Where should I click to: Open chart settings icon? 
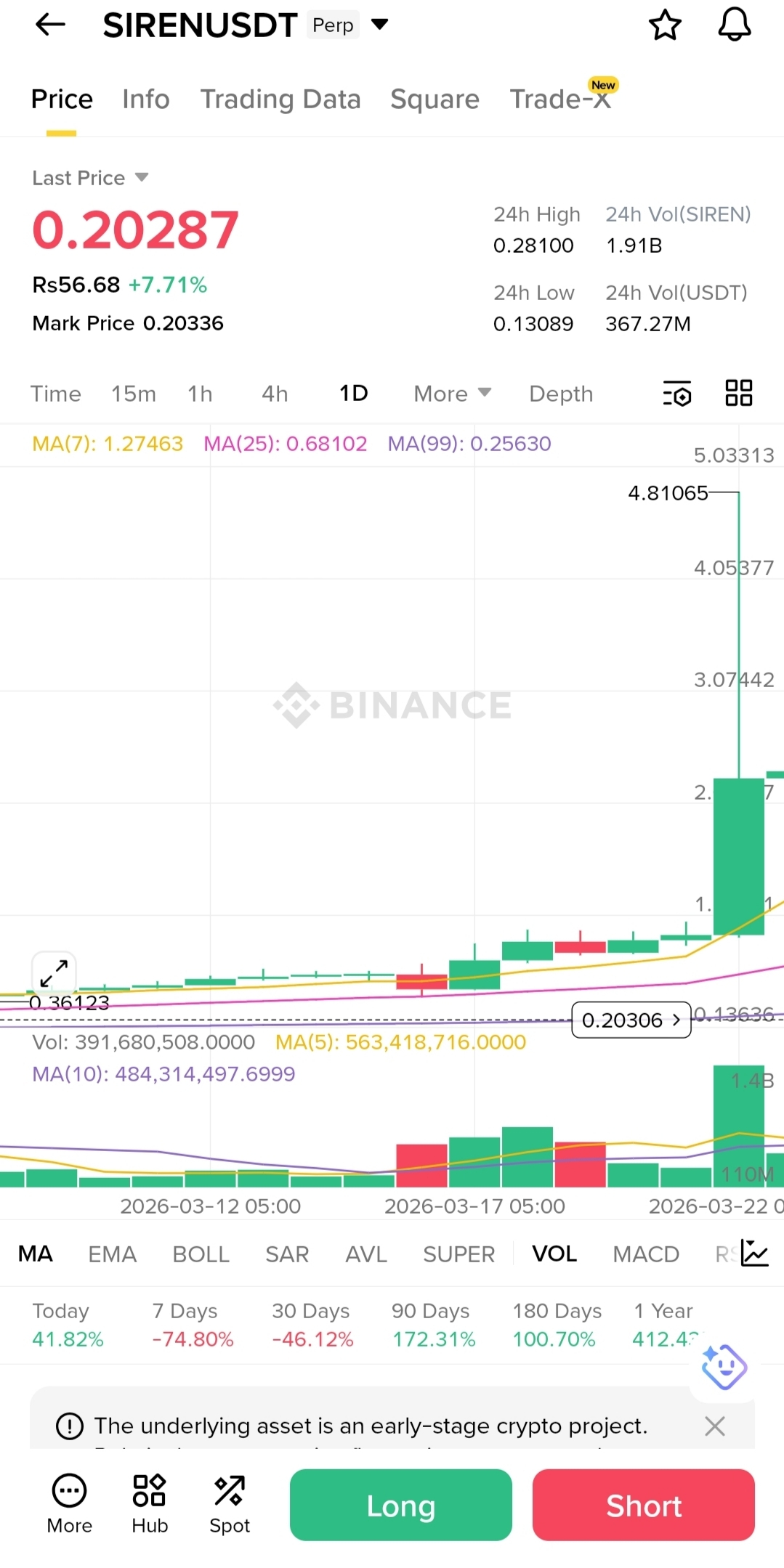676,394
